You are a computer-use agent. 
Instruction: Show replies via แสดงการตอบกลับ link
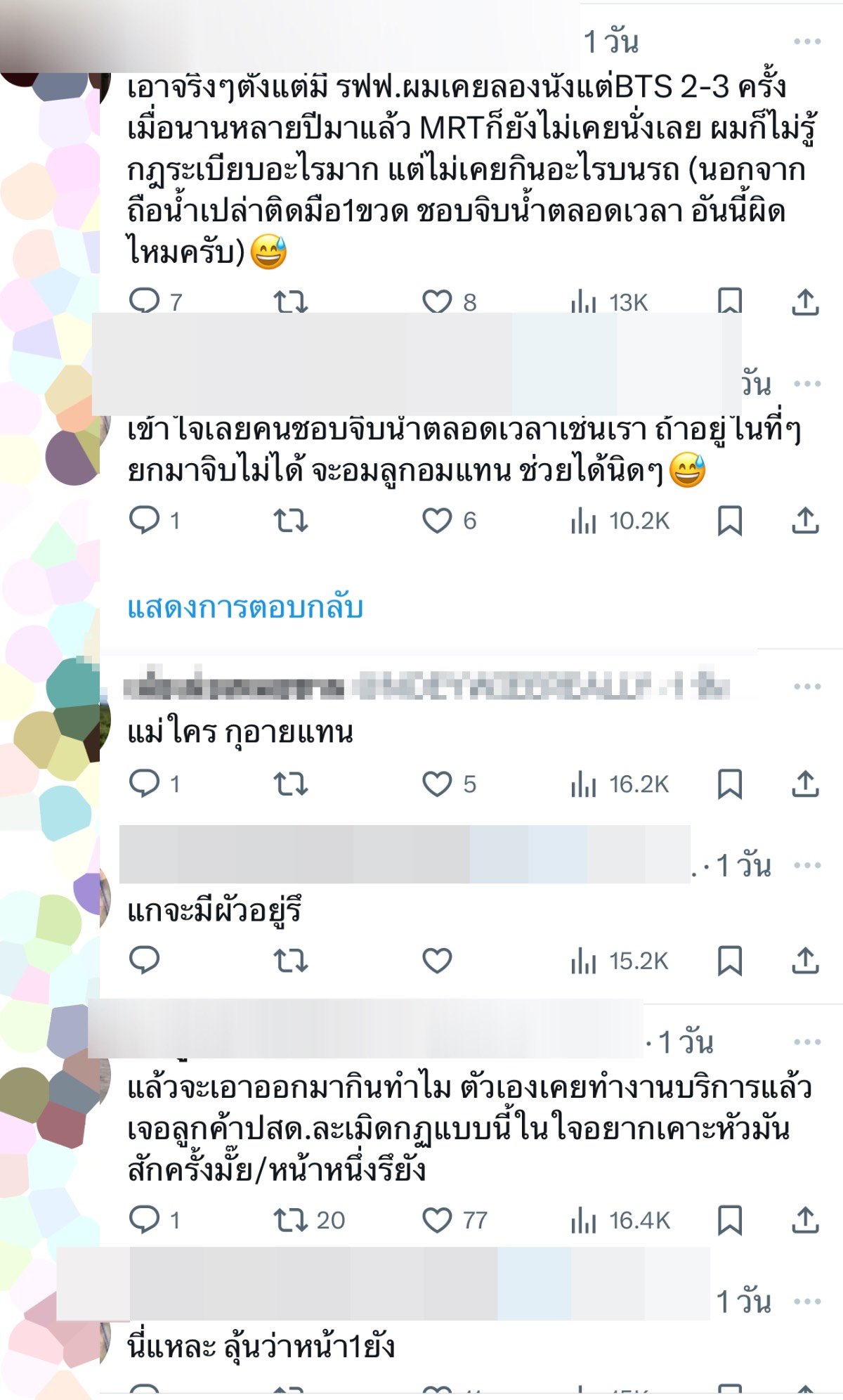pyautogui.click(x=244, y=607)
